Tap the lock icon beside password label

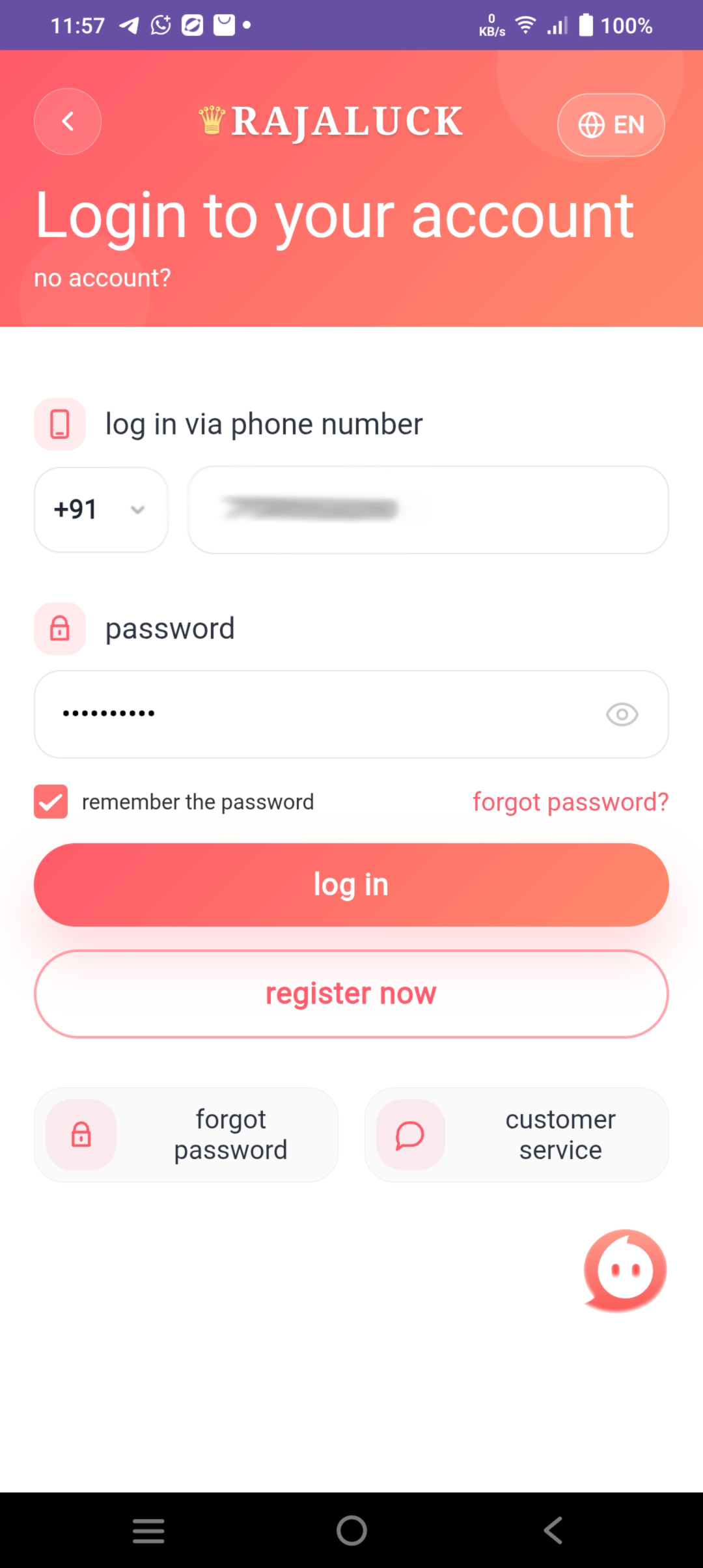[59, 628]
